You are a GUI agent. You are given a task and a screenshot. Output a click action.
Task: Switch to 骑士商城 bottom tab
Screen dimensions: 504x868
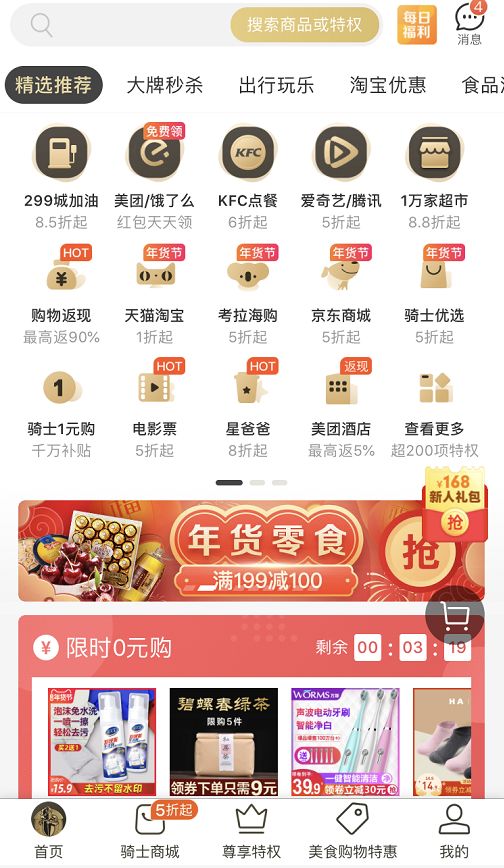coord(150,833)
